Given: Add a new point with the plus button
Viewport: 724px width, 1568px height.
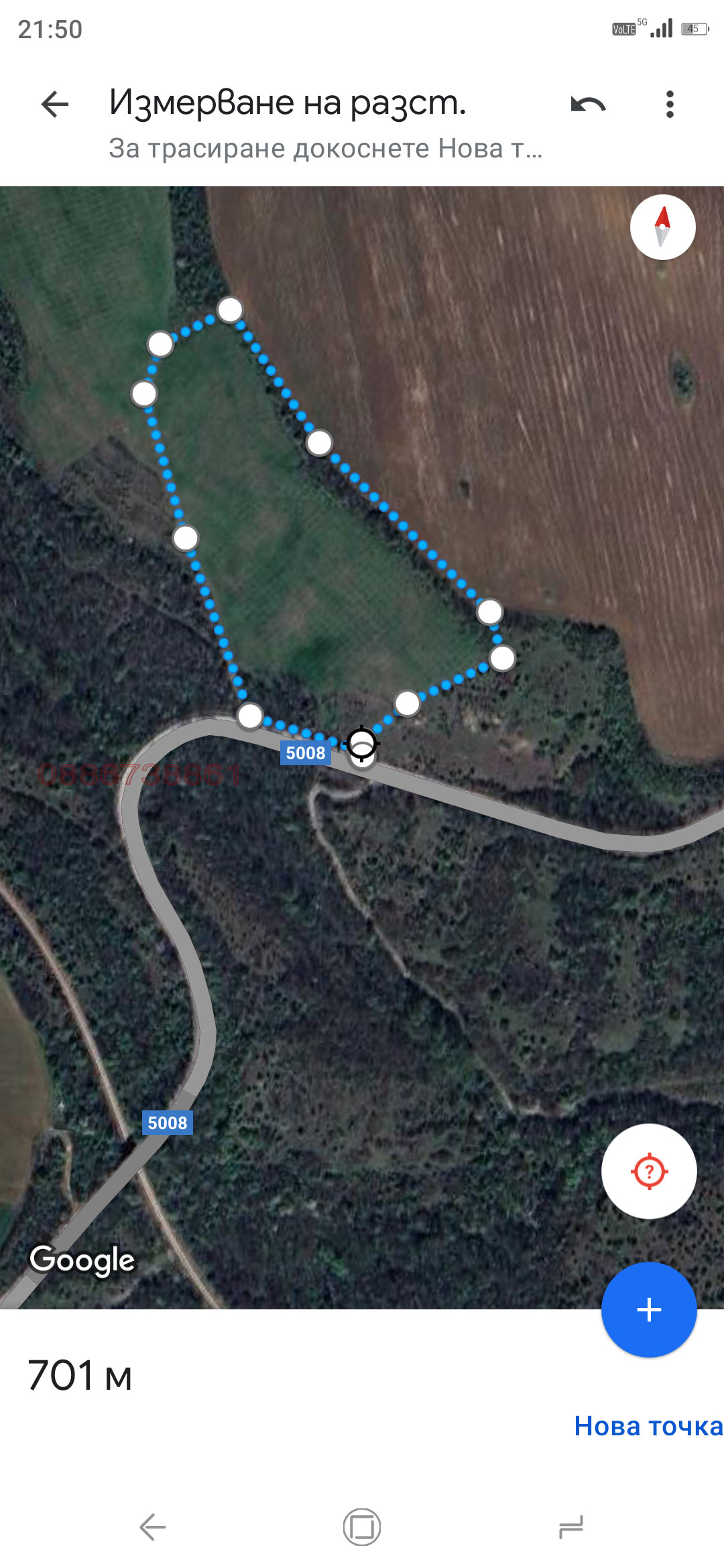Looking at the screenshot, I should tap(649, 1309).
